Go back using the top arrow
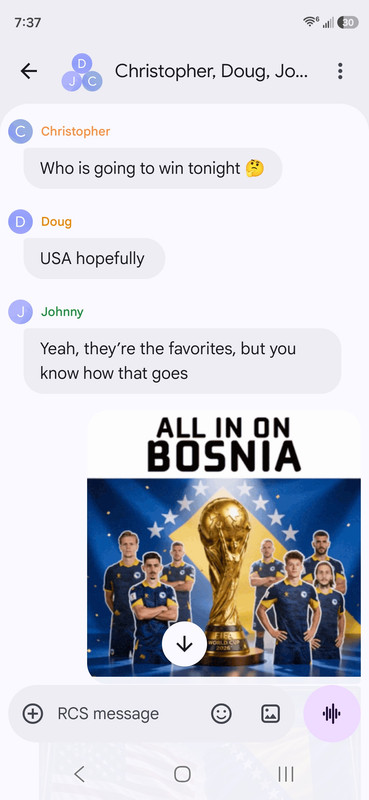Image resolution: width=369 pixels, height=800 pixels. point(29,71)
